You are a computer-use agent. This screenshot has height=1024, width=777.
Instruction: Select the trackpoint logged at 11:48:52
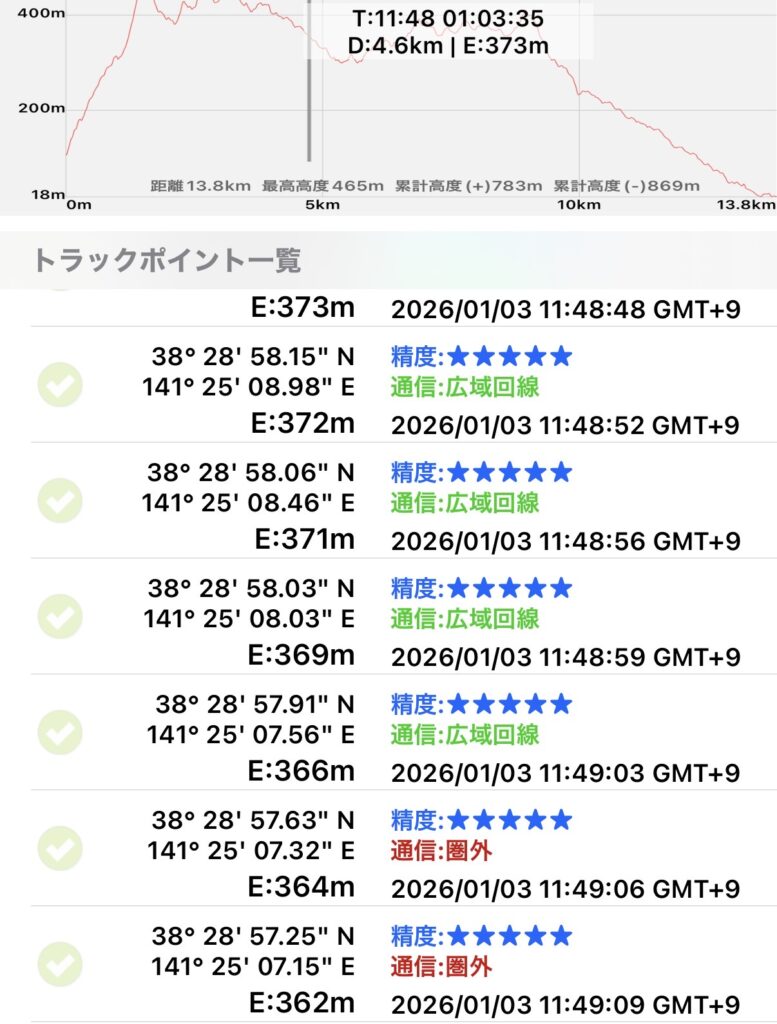388,385
